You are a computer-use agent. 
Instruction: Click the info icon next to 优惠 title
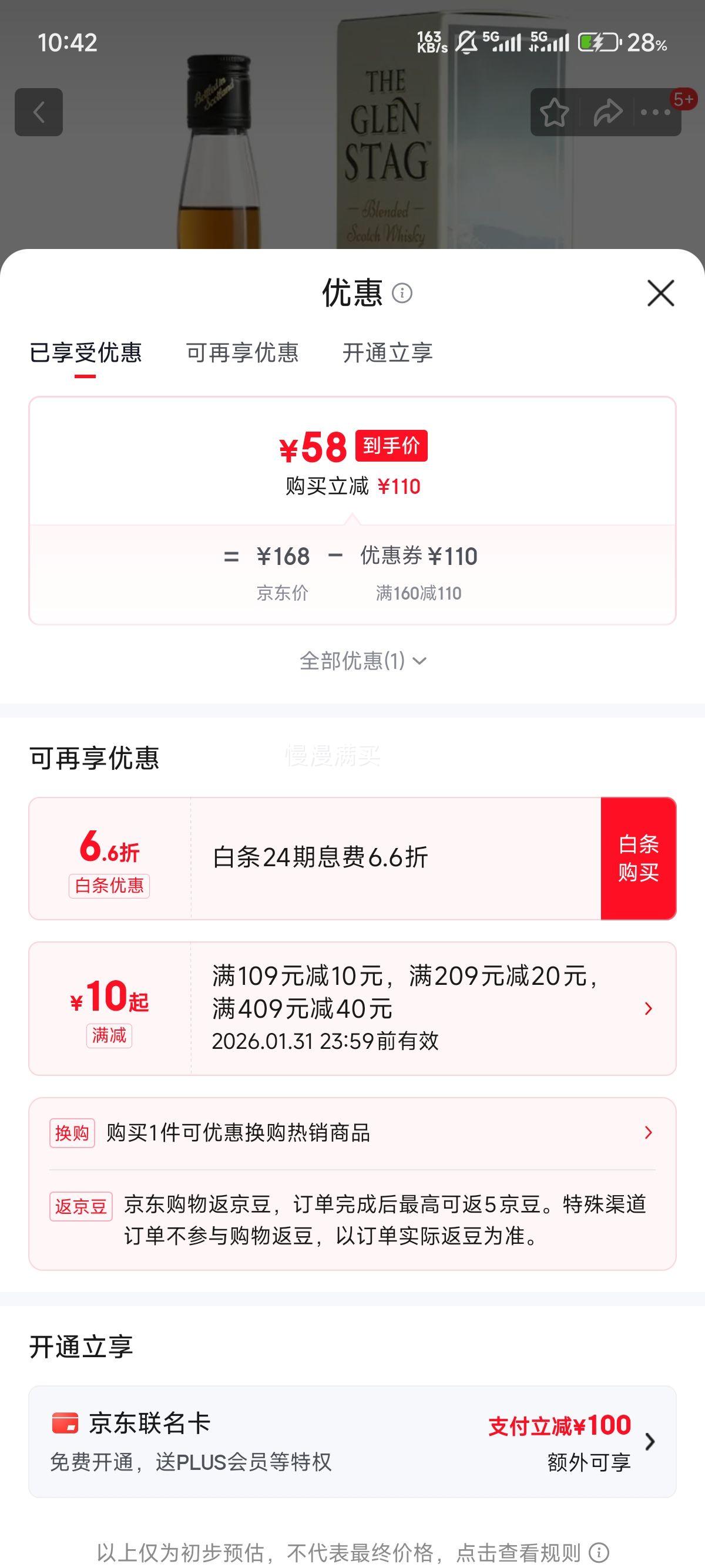pos(403,294)
